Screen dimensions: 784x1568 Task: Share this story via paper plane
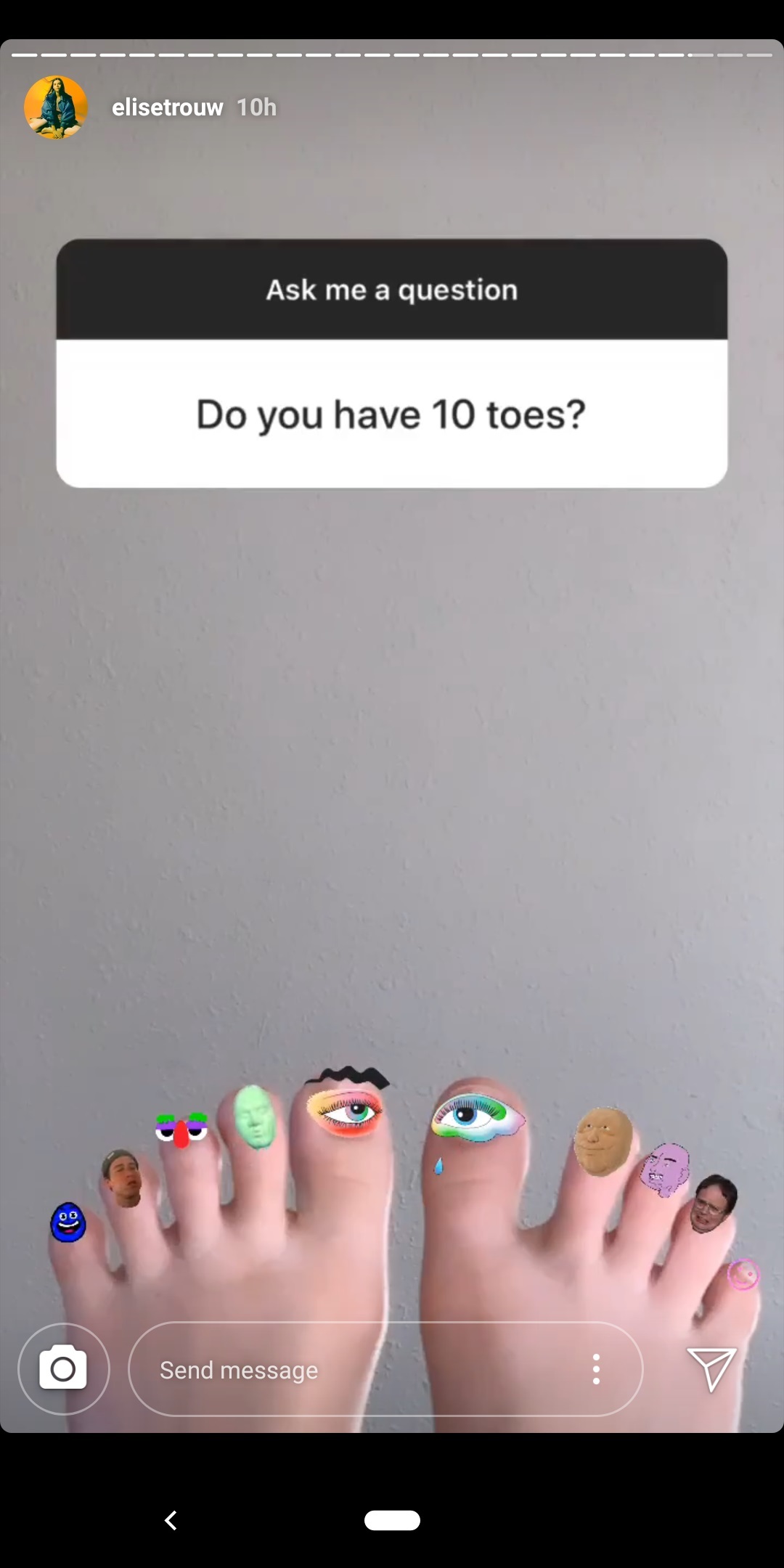tap(711, 1369)
